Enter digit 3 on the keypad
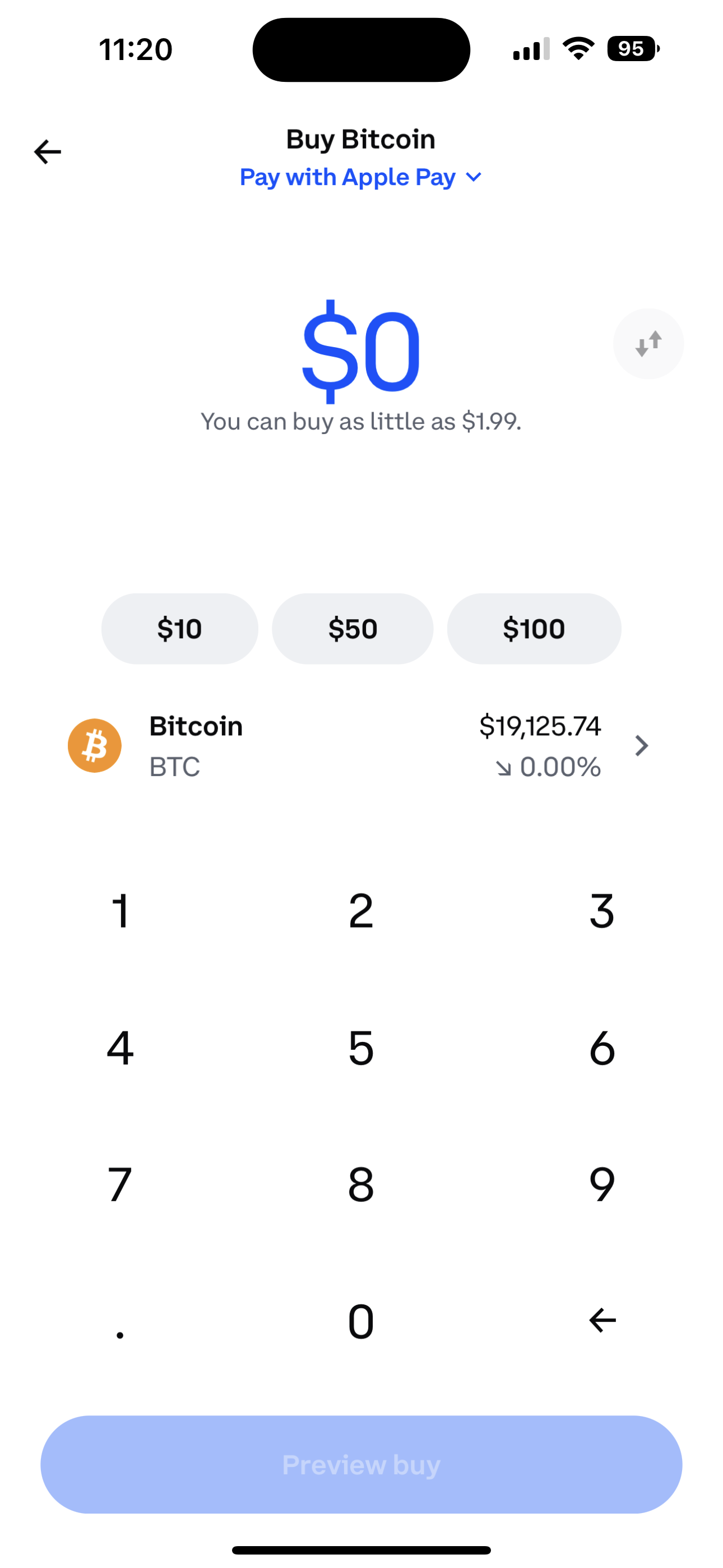Screen dimensions: 723x1568 coord(602,911)
